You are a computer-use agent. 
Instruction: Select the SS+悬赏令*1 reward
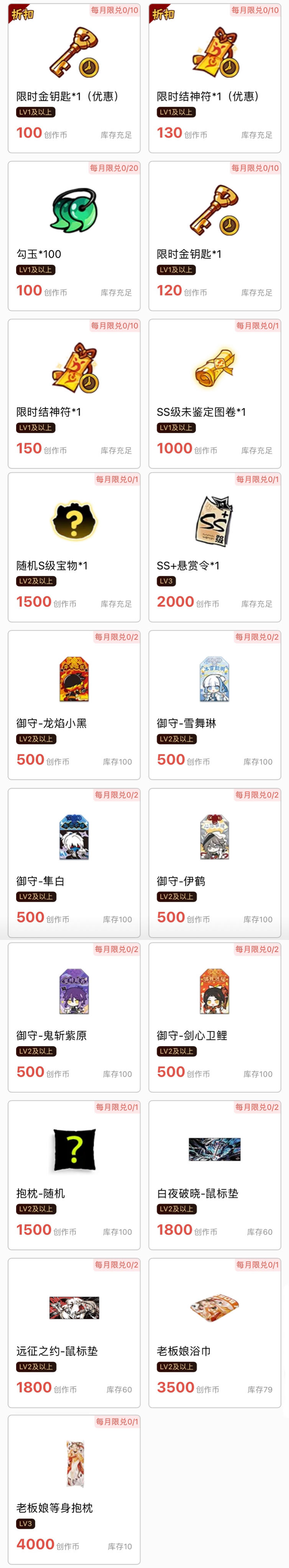[x=215, y=547]
